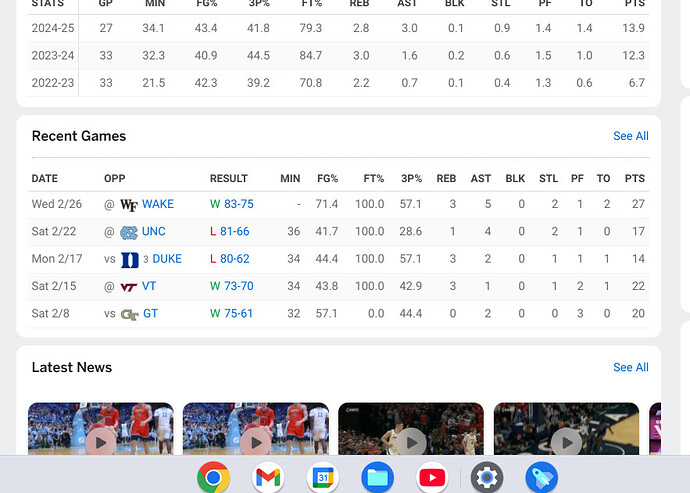Open the blue rocket app in the shelf
The width and height of the screenshot is (690, 493).
click(x=541, y=477)
